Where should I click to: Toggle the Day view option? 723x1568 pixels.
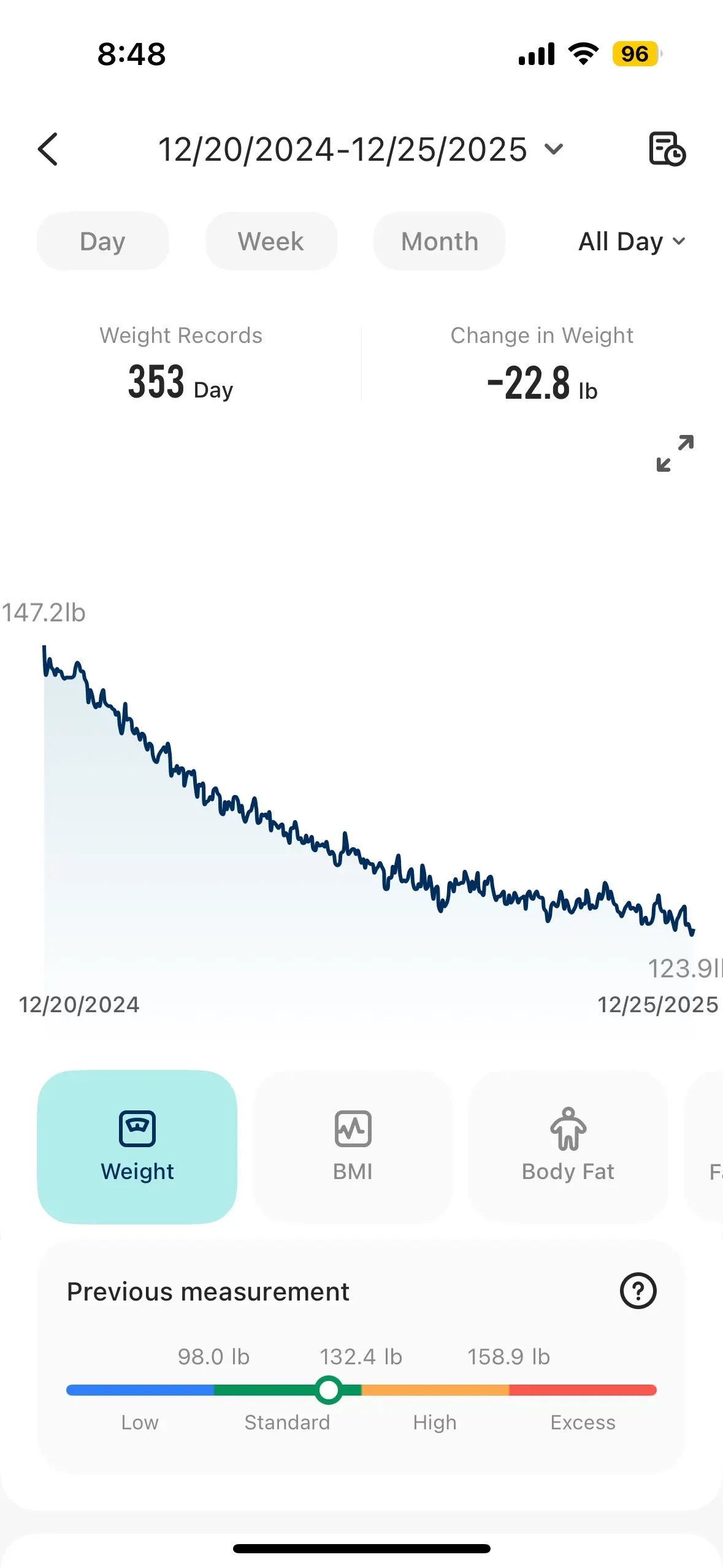coord(102,241)
